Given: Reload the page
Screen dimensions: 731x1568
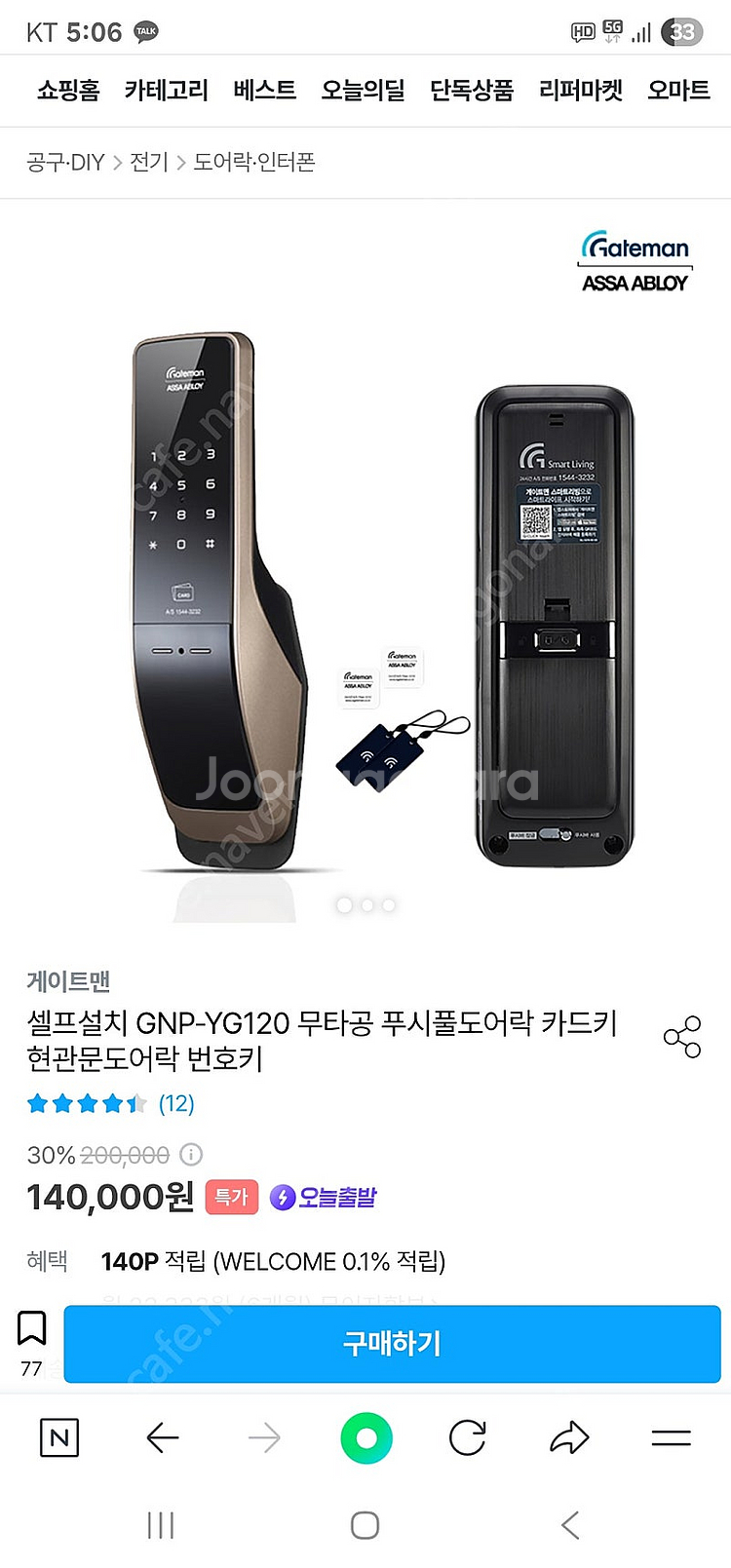Looking at the screenshot, I should click(468, 1437).
